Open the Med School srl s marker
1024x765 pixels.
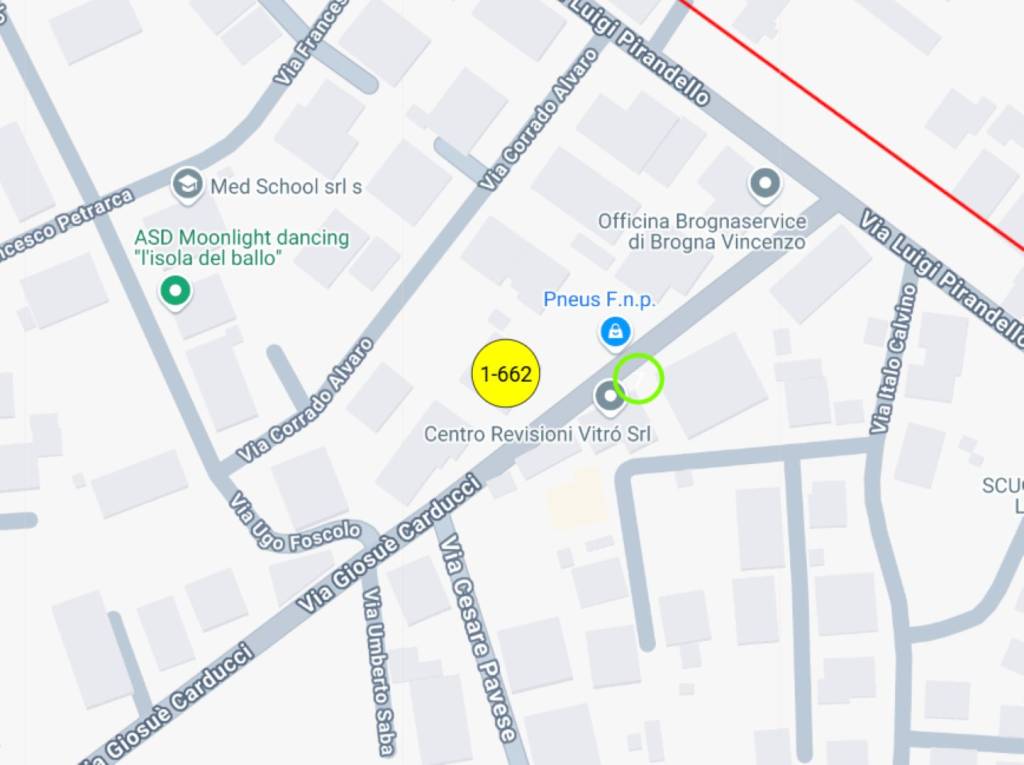[186, 184]
